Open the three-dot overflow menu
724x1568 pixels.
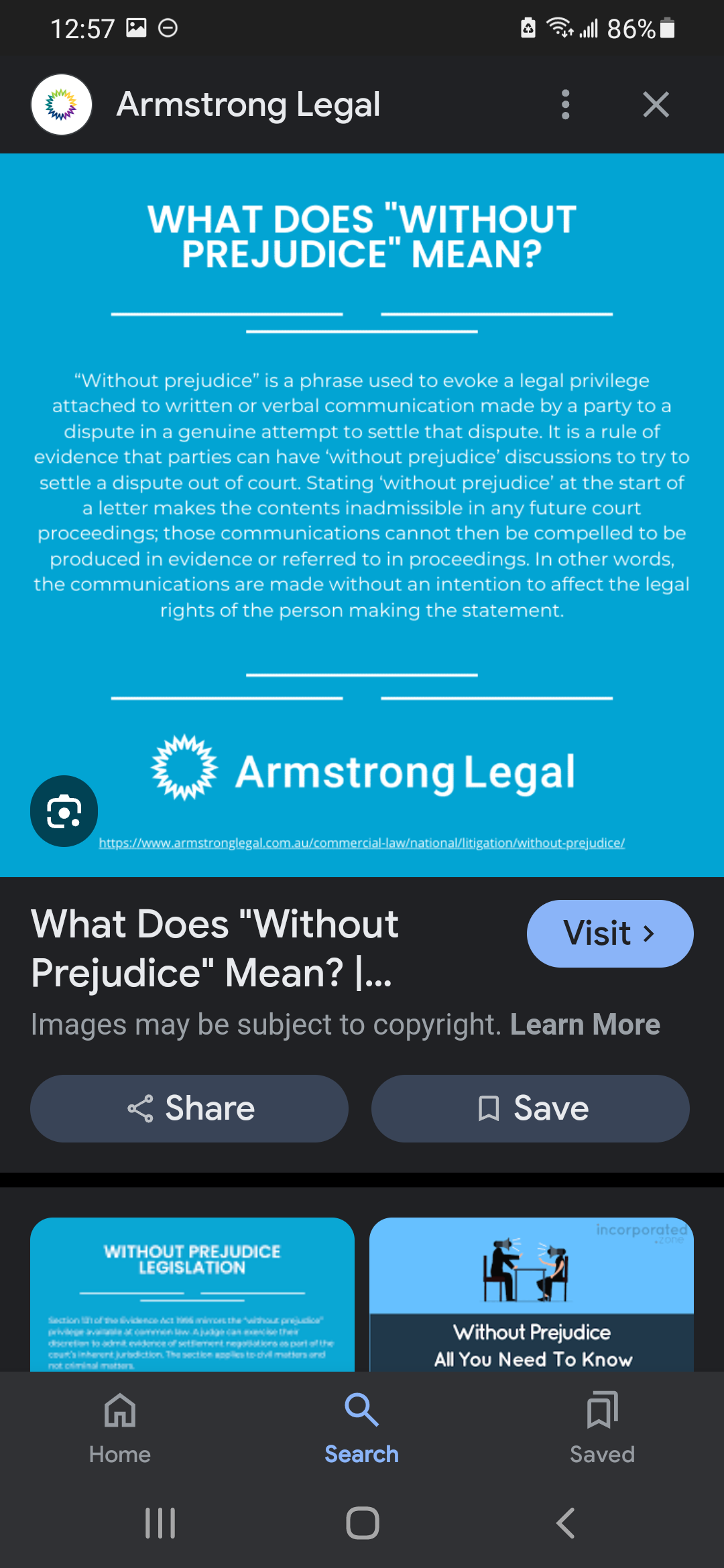pos(566,105)
